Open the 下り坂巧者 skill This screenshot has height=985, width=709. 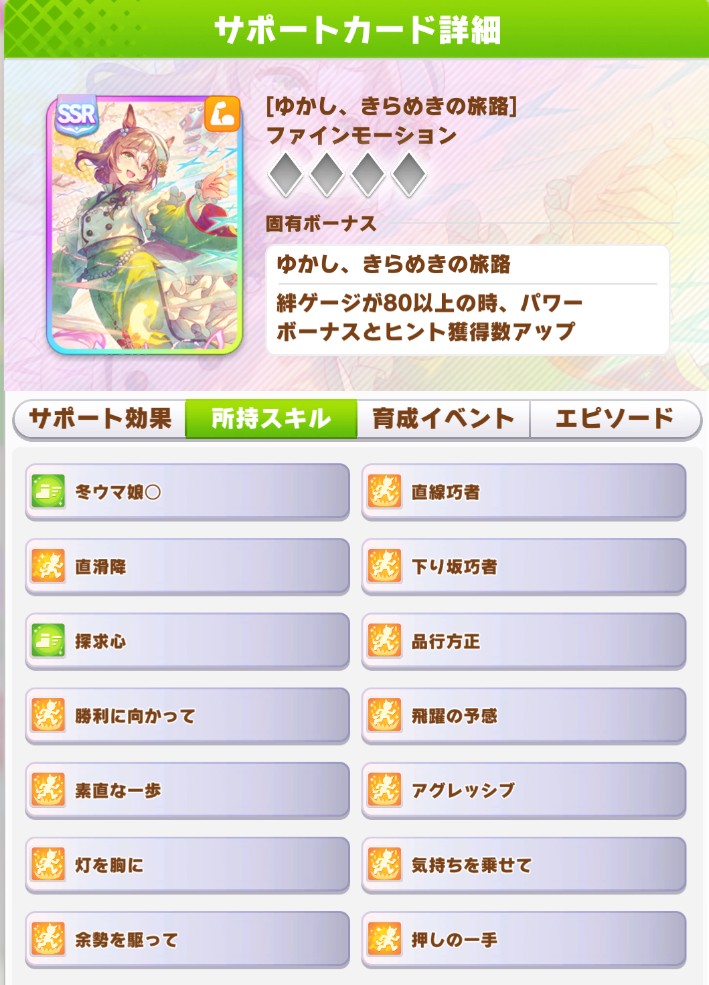coord(524,566)
